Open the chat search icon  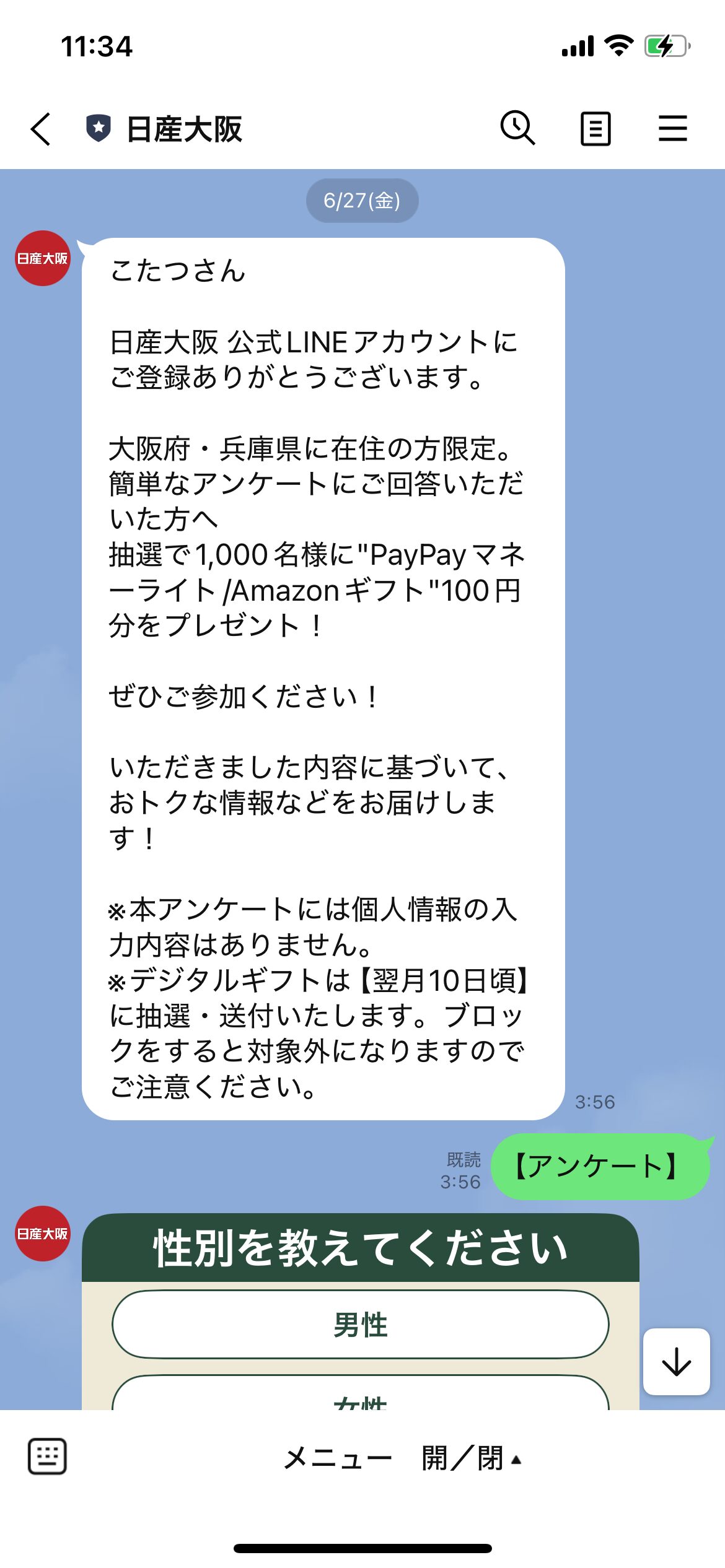click(x=517, y=128)
